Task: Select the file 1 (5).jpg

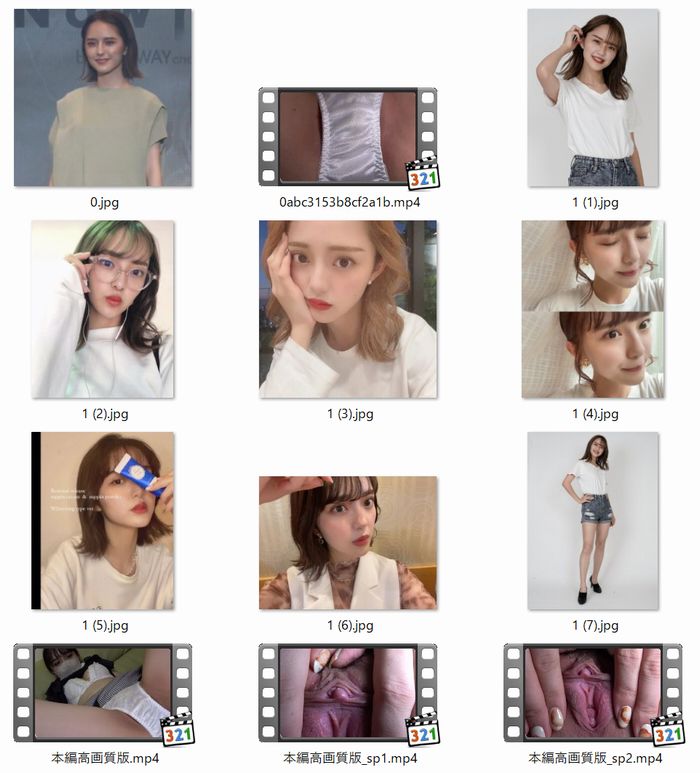Action: tap(102, 521)
